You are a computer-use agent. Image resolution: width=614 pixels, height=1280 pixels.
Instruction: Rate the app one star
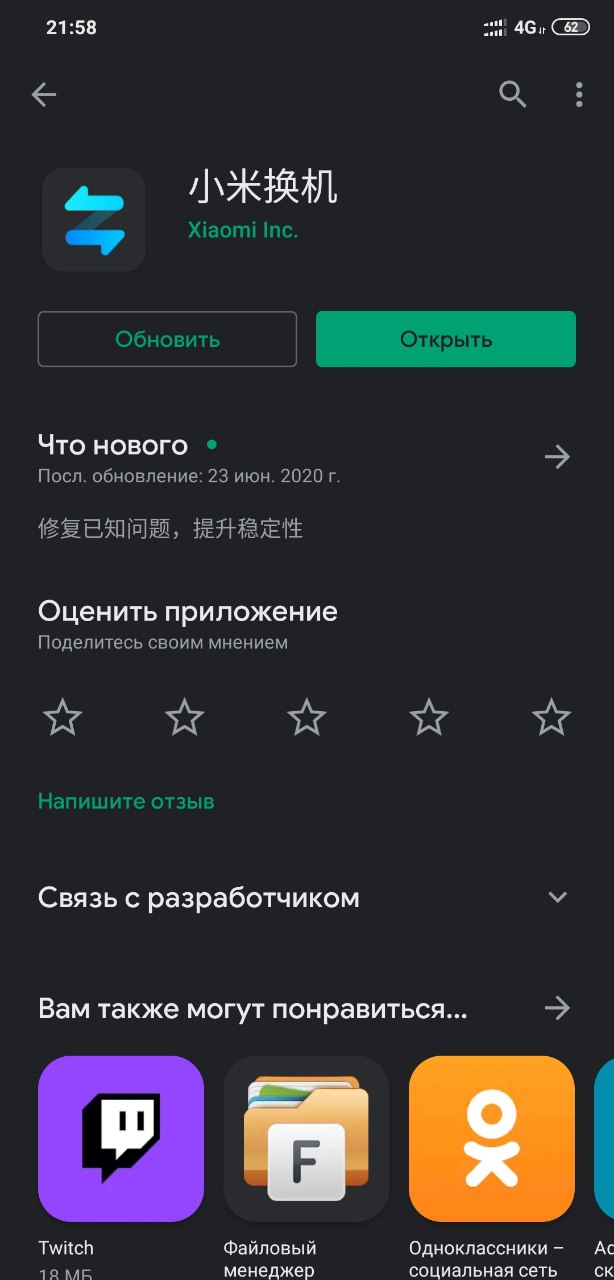click(63, 717)
